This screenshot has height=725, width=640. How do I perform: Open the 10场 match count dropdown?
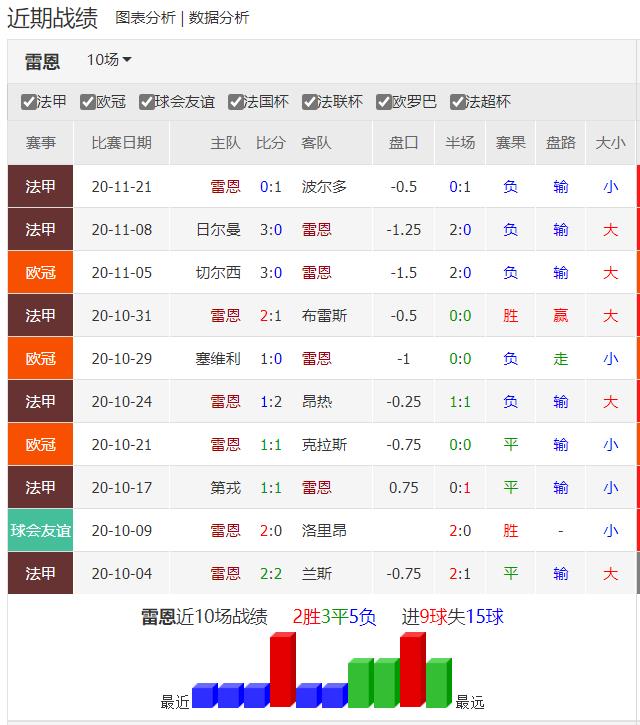click(x=109, y=60)
